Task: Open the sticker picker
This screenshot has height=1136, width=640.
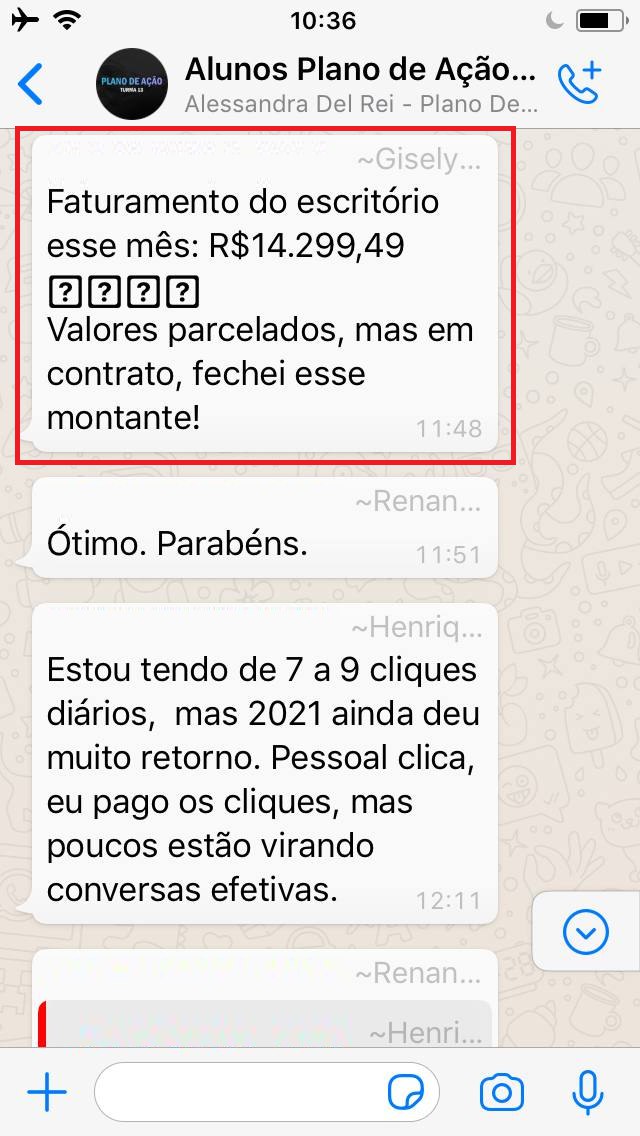Action: (x=406, y=1093)
